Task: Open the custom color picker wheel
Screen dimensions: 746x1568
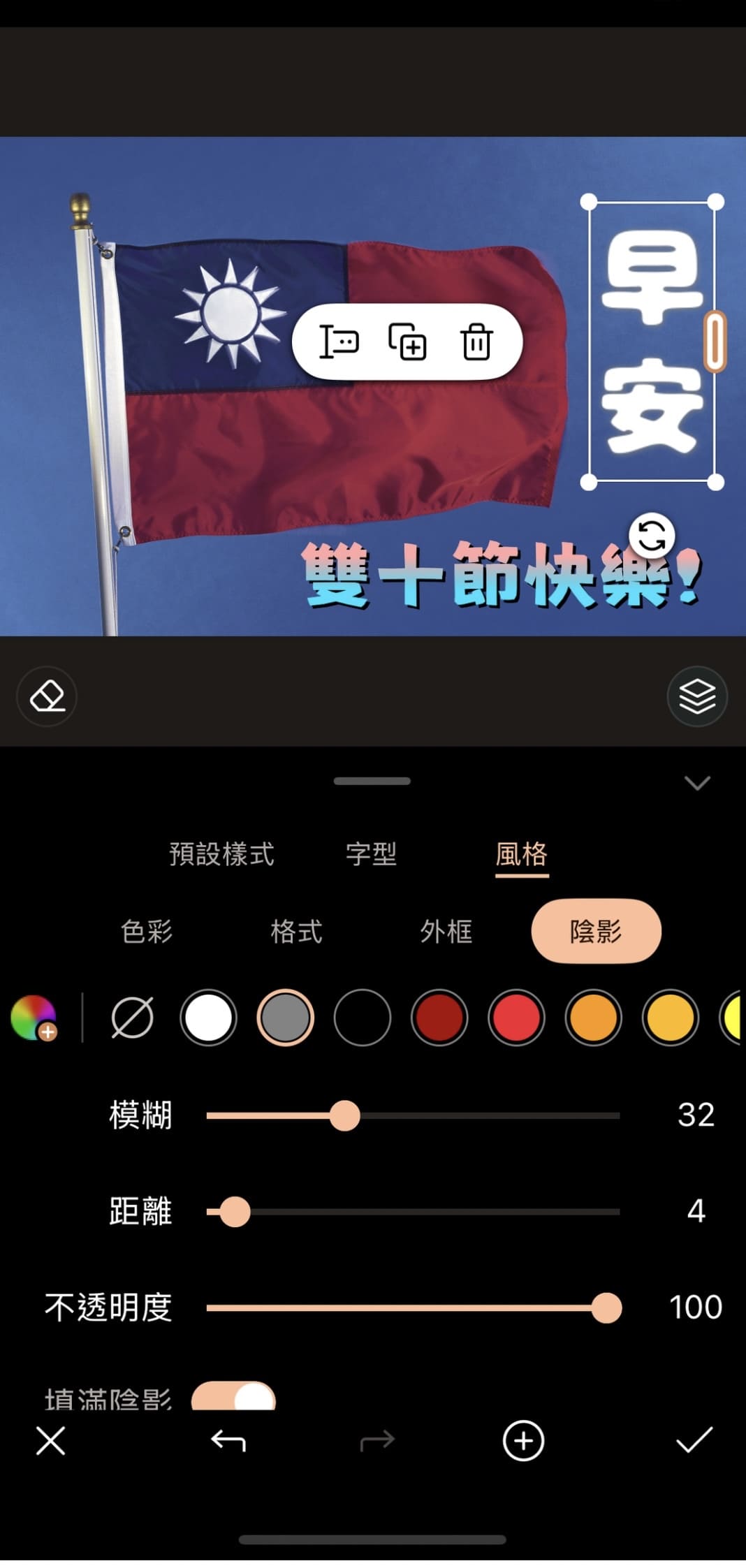Action: (x=34, y=1018)
